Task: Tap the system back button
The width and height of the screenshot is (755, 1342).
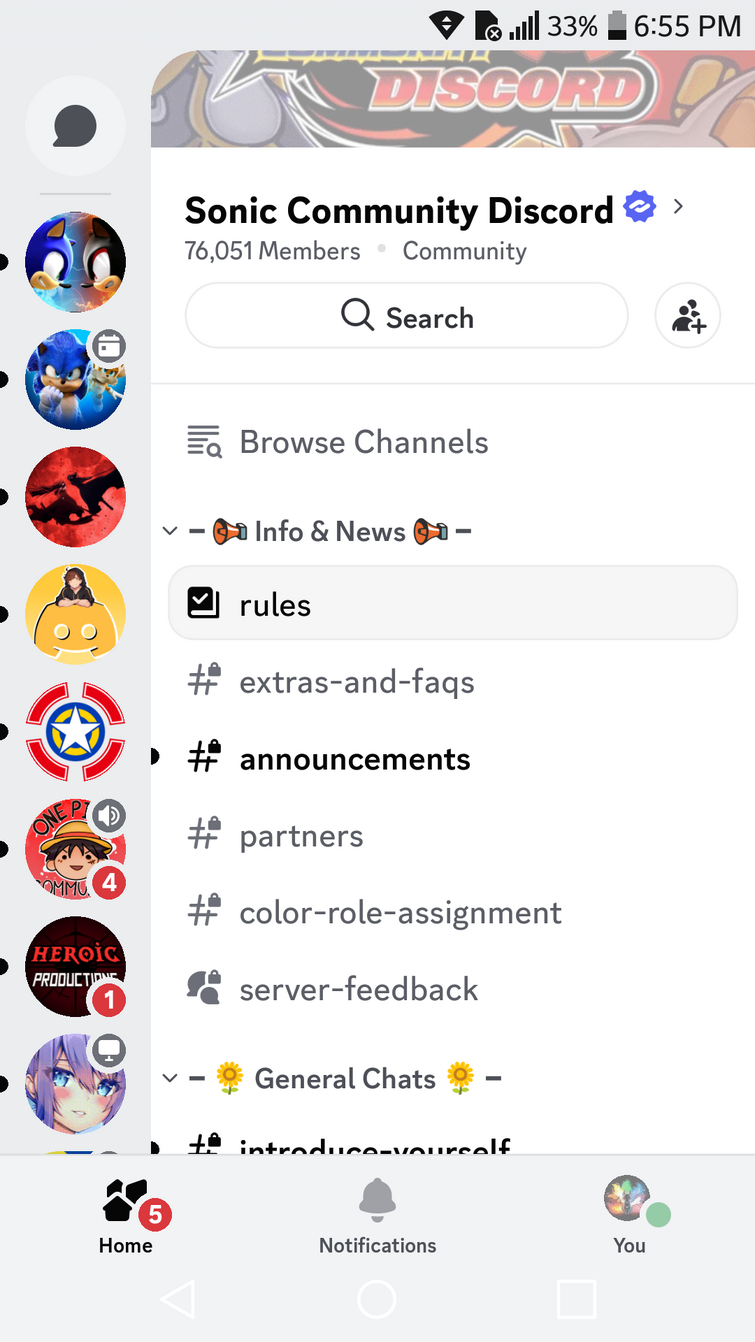Action: click(178, 1299)
